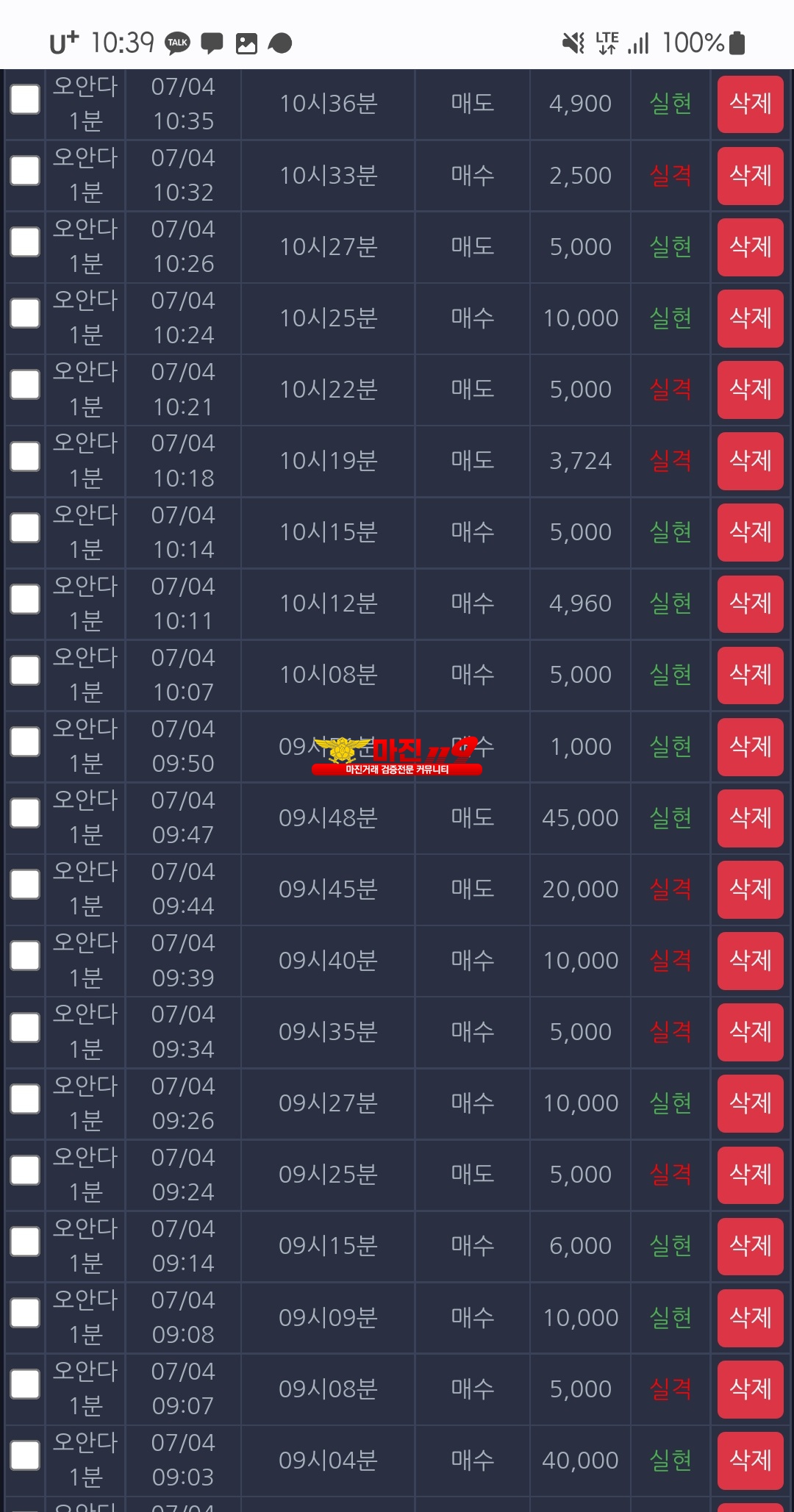Mark the 10시12분 row checkbox
This screenshot has height=1512, width=794.
pyautogui.click(x=25, y=599)
